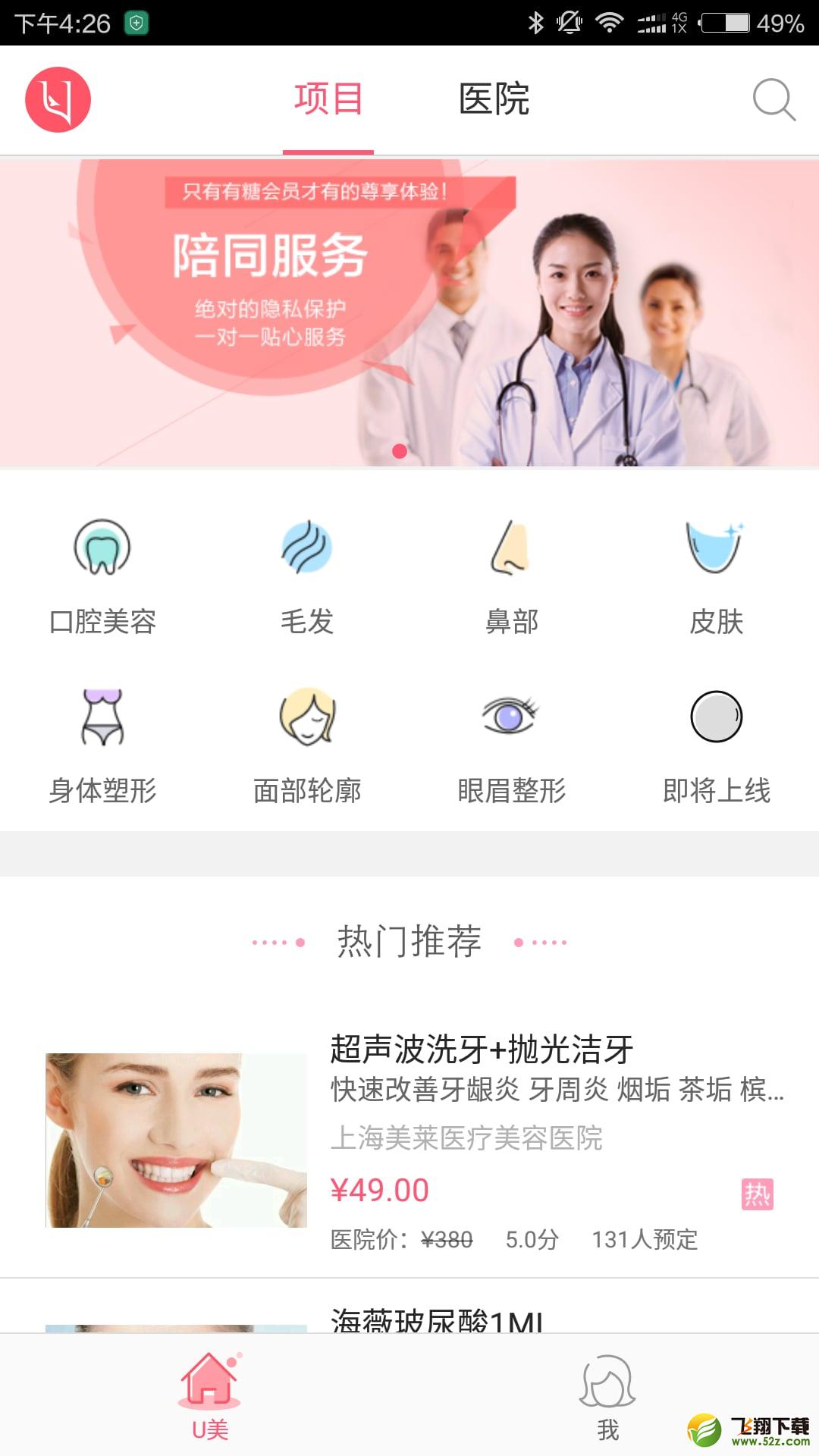Tap the 即将上线 placeholder category

coord(716,746)
